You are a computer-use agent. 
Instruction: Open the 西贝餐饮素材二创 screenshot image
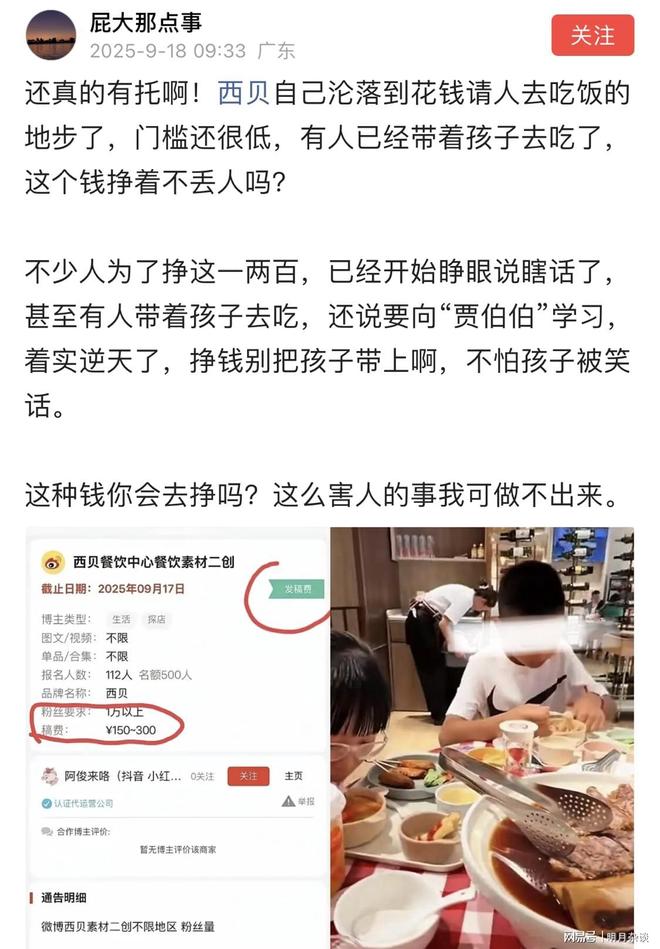click(x=176, y=737)
